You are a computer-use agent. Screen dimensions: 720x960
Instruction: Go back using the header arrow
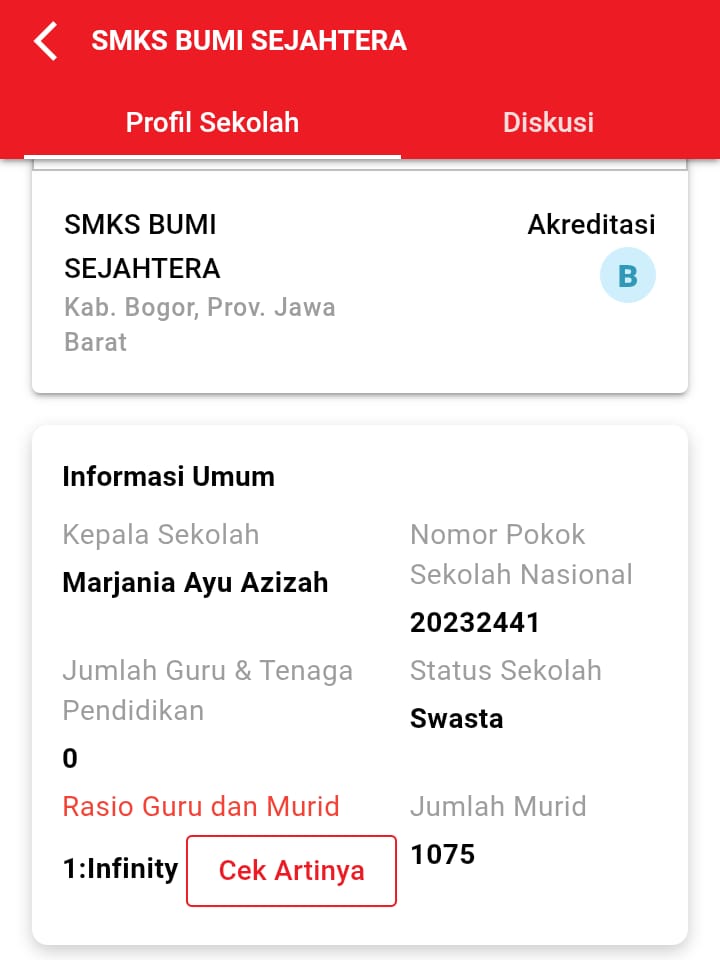point(46,41)
